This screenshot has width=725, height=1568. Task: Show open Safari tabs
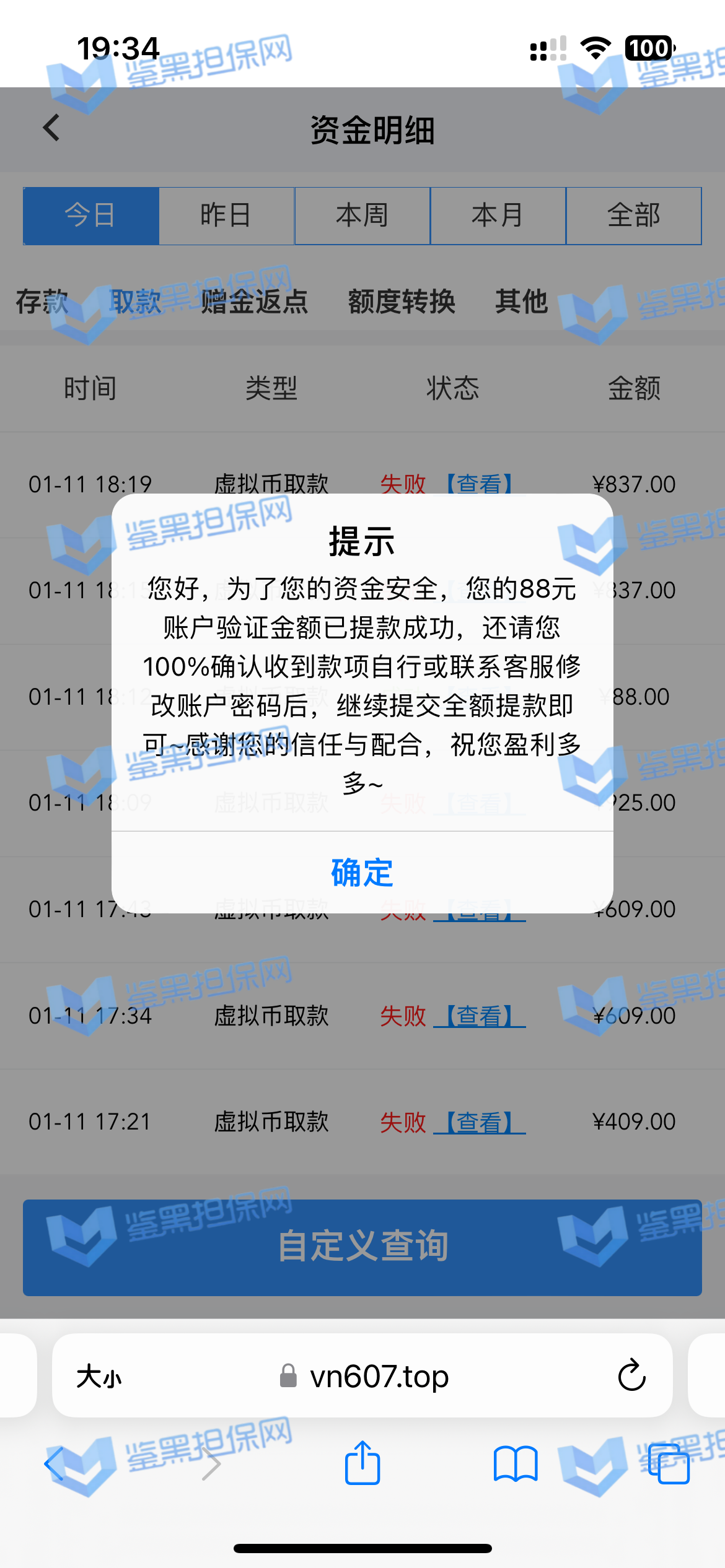tap(668, 1464)
